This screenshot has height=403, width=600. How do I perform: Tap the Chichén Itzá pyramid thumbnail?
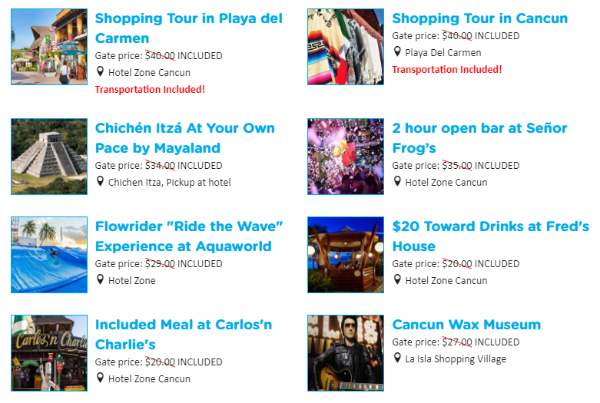click(x=48, y=152)
